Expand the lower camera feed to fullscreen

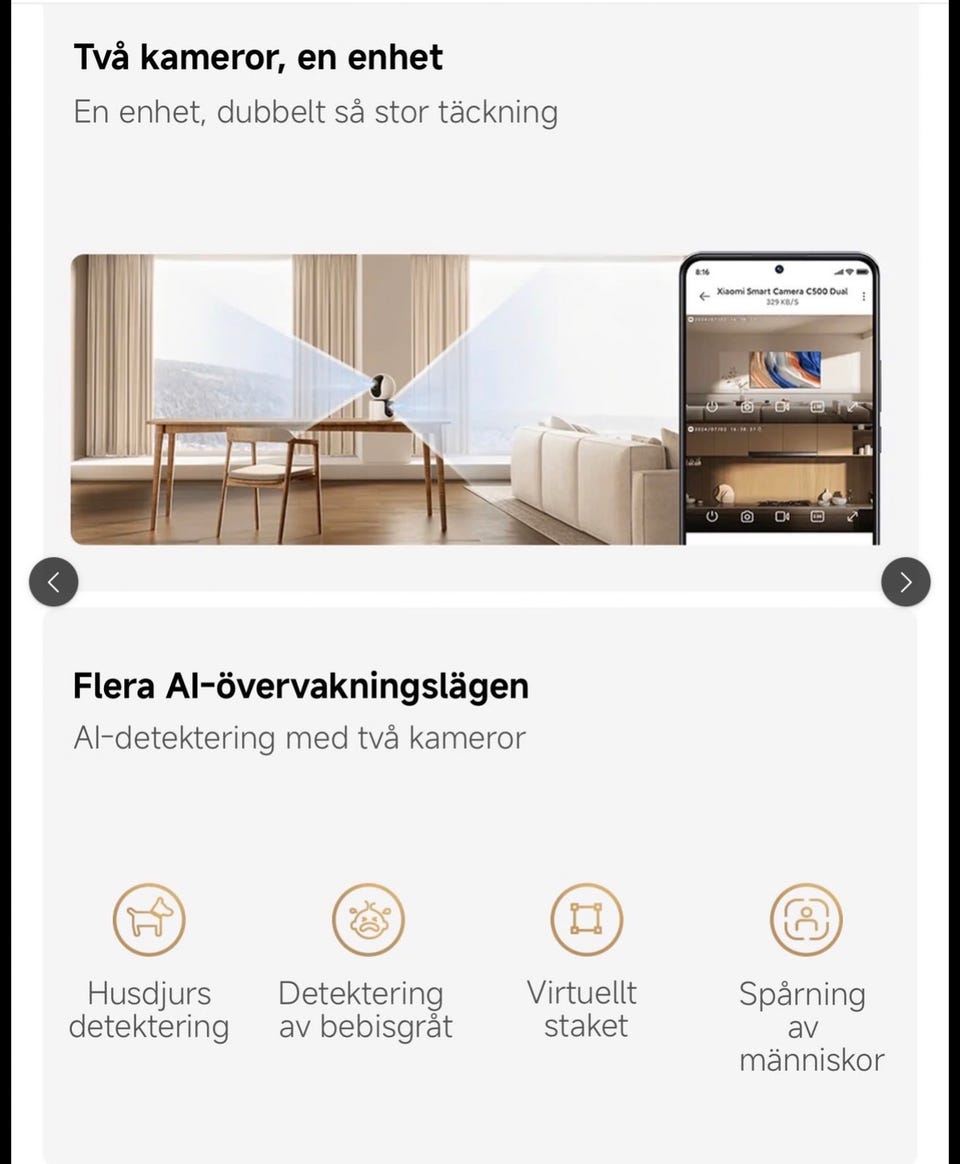click(x=853, y=515)
